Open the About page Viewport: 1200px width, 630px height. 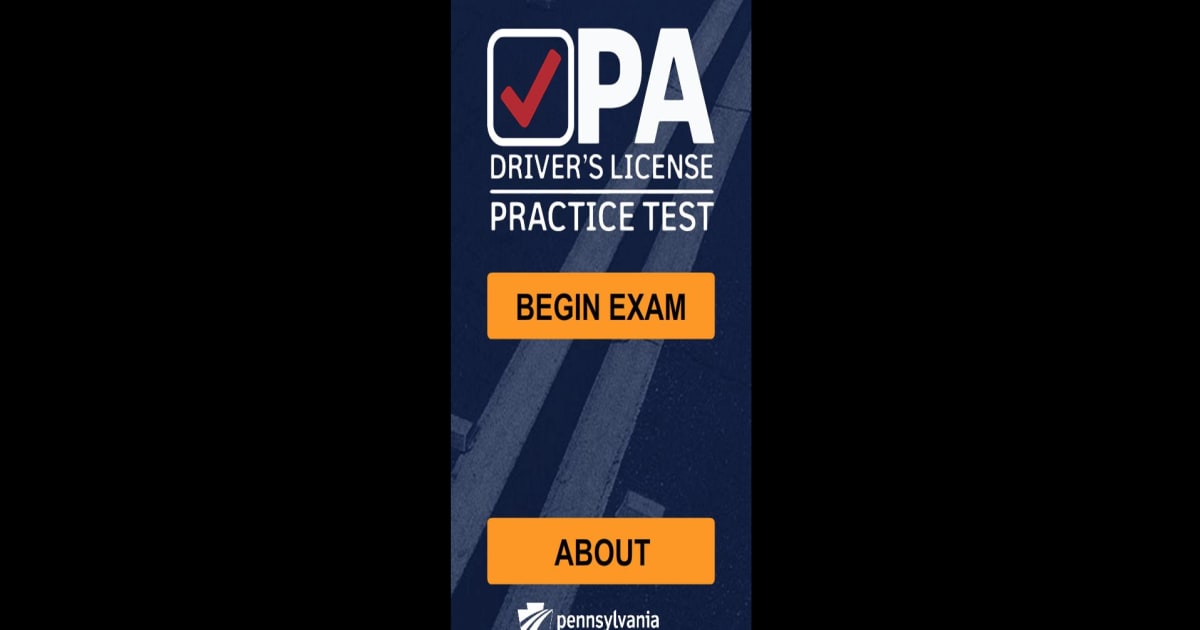point(600,551)
